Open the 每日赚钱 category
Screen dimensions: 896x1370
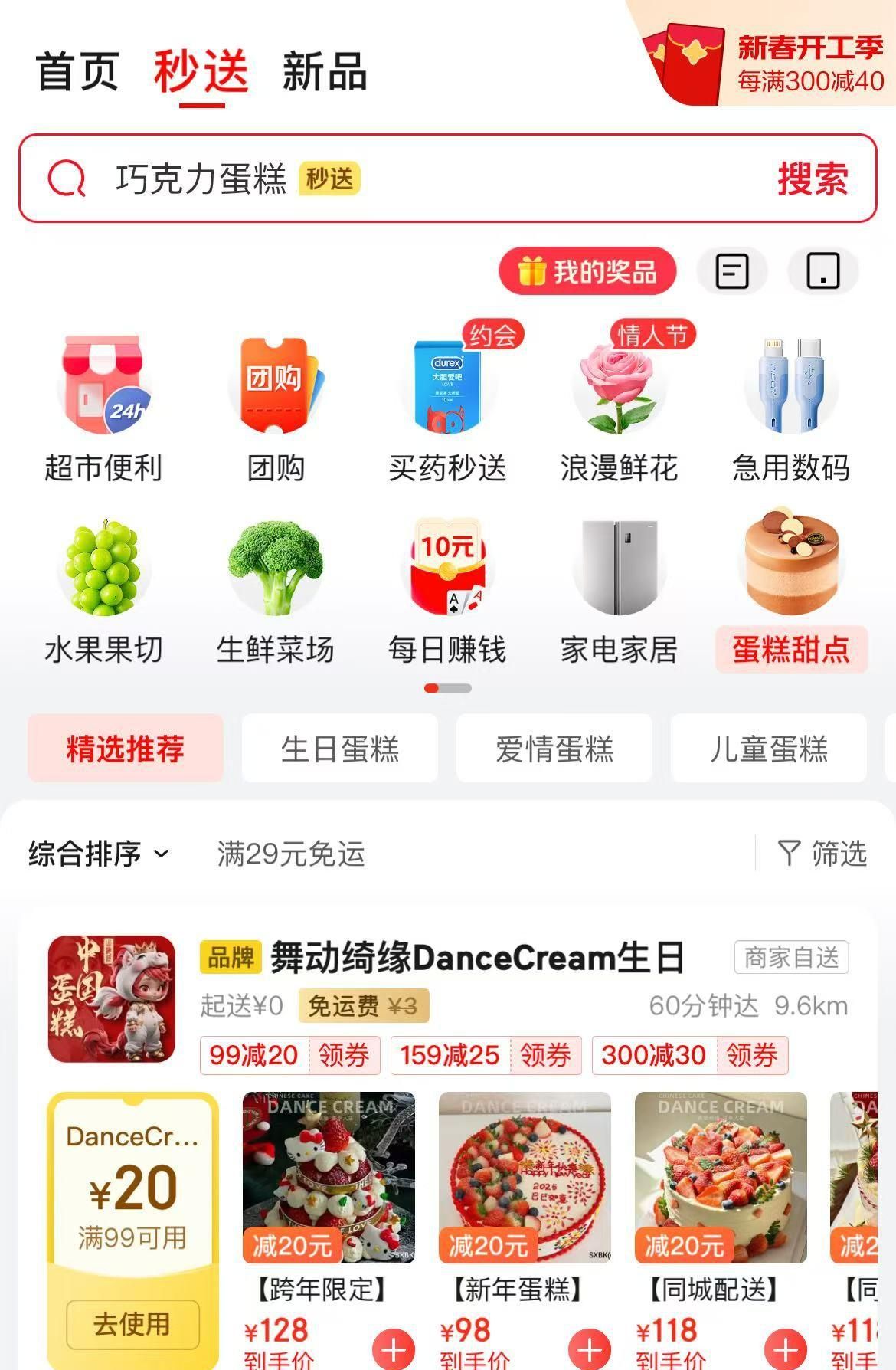coord(447,590)
